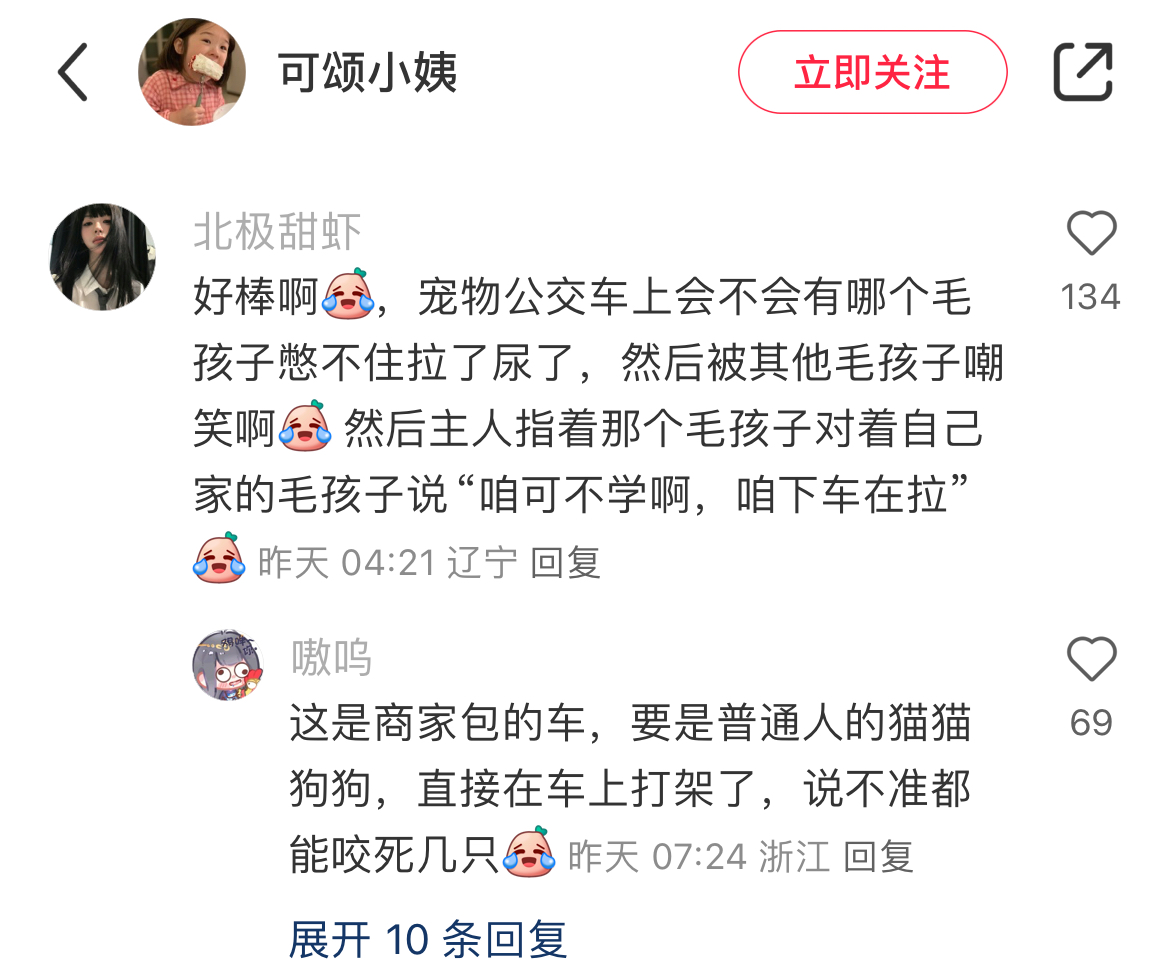
Task: Expand 展开 10 条回复
Action: pyautogui.click(x=428, y=939)
